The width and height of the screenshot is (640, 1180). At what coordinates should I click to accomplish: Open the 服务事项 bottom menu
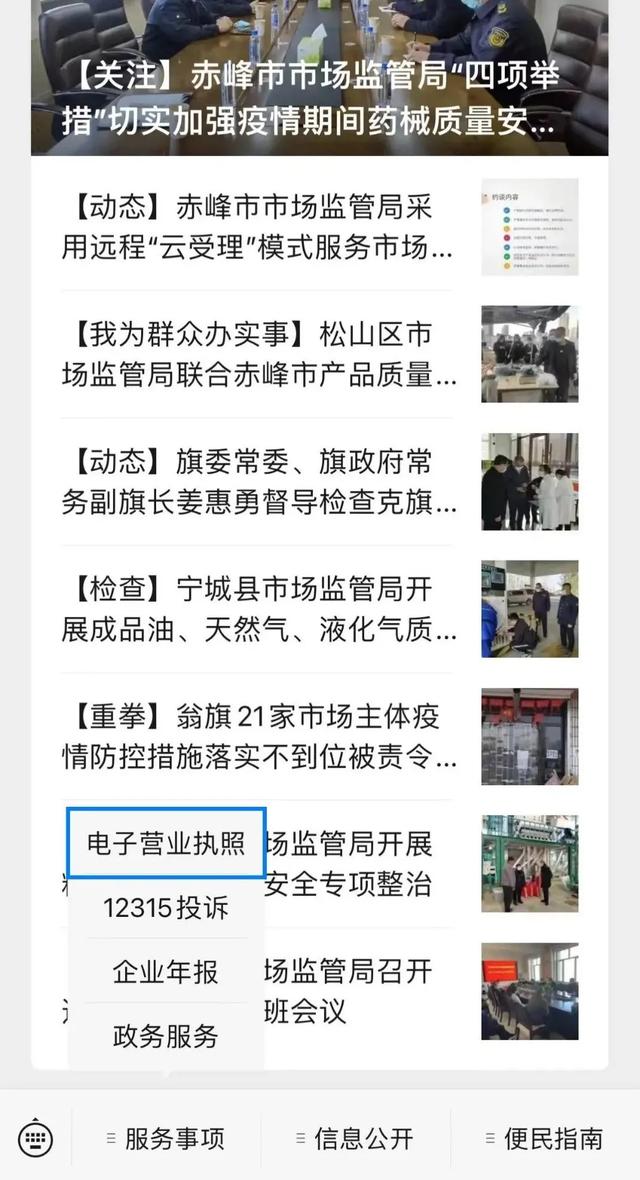click(x=166, y=1138)
